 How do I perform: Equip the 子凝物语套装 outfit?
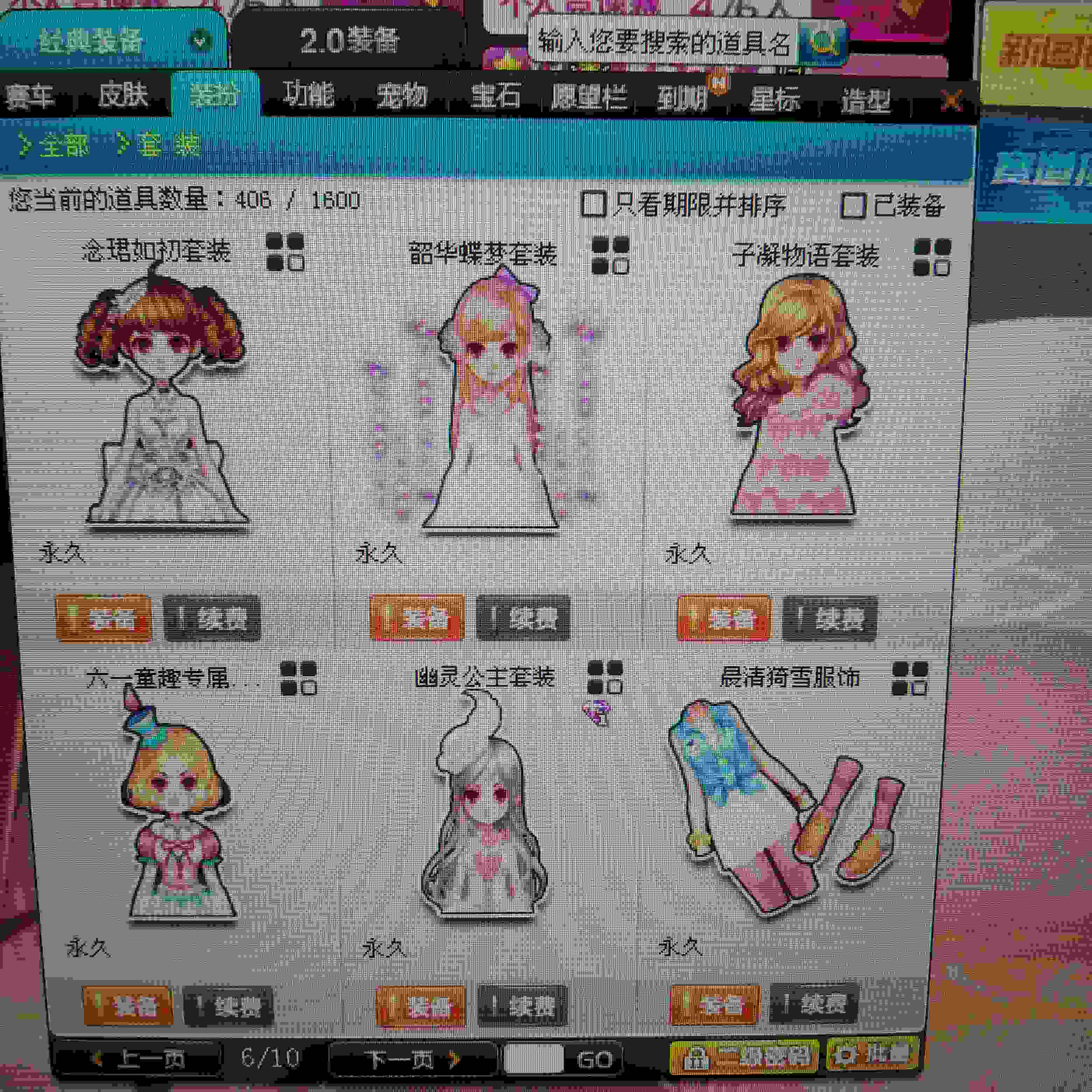tap(723, 618)
